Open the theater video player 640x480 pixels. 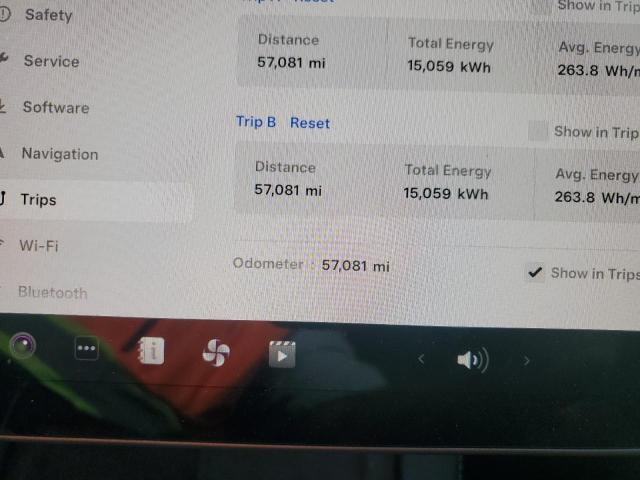[x=282, y=354]
